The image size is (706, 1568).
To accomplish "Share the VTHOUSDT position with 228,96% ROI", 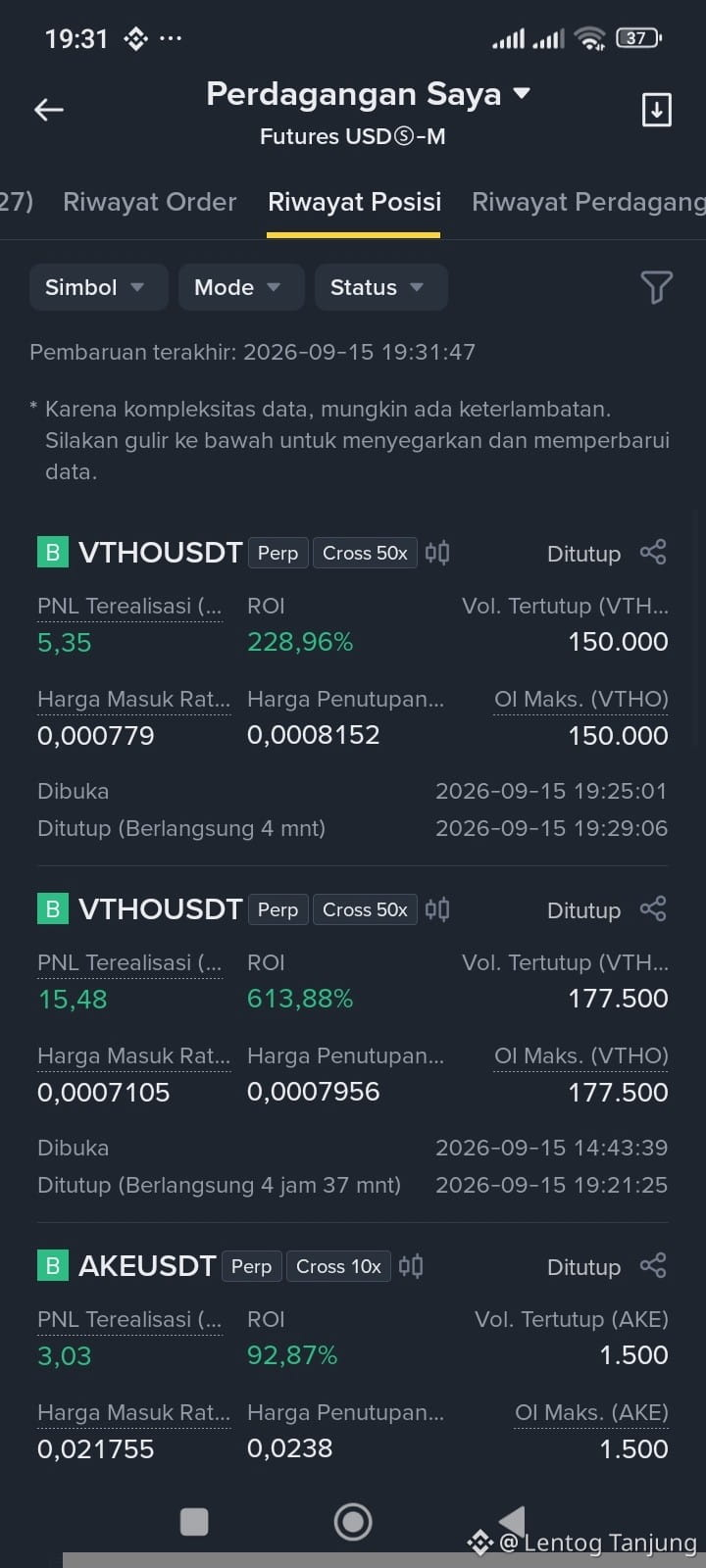I will (653, 553).
